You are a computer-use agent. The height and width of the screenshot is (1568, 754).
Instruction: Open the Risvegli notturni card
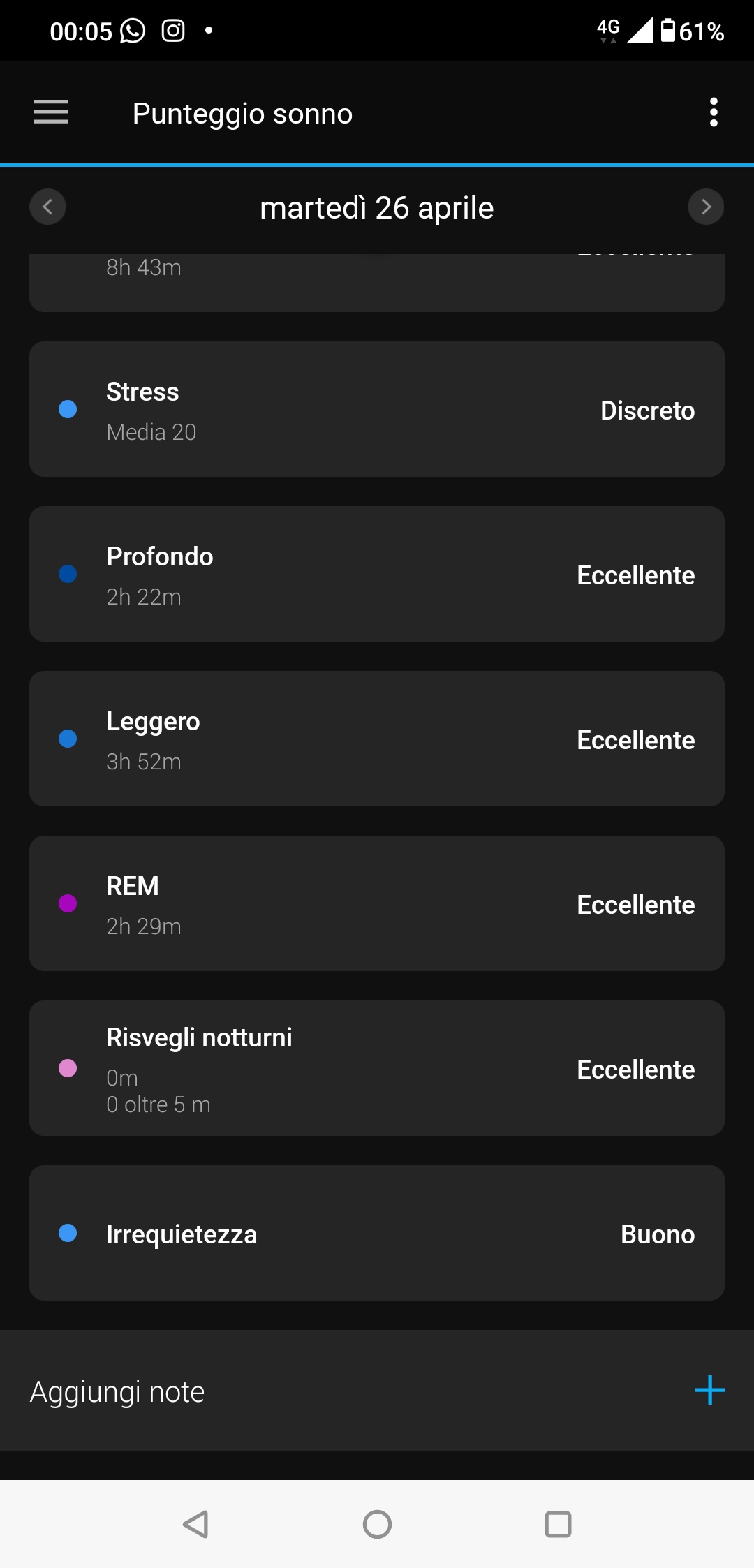(377, 1069)
